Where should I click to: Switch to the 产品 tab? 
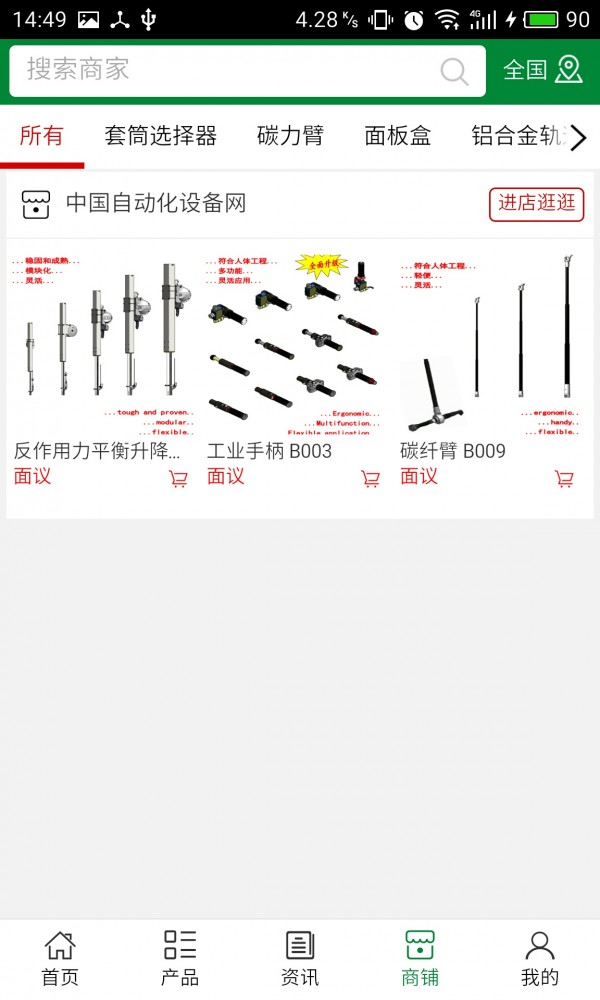[x=180, y=959]
